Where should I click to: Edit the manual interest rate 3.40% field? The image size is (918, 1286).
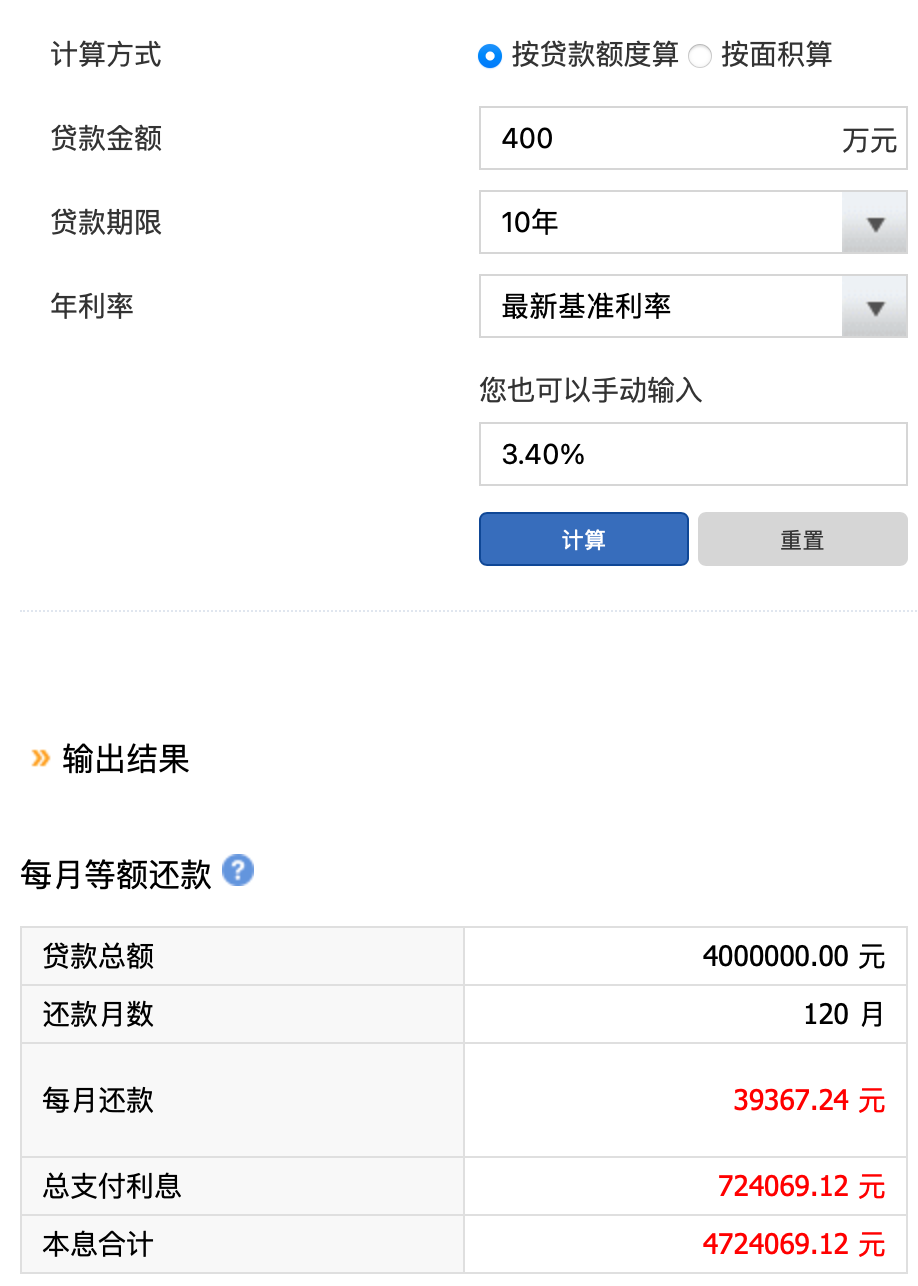(x=692, y=454)
